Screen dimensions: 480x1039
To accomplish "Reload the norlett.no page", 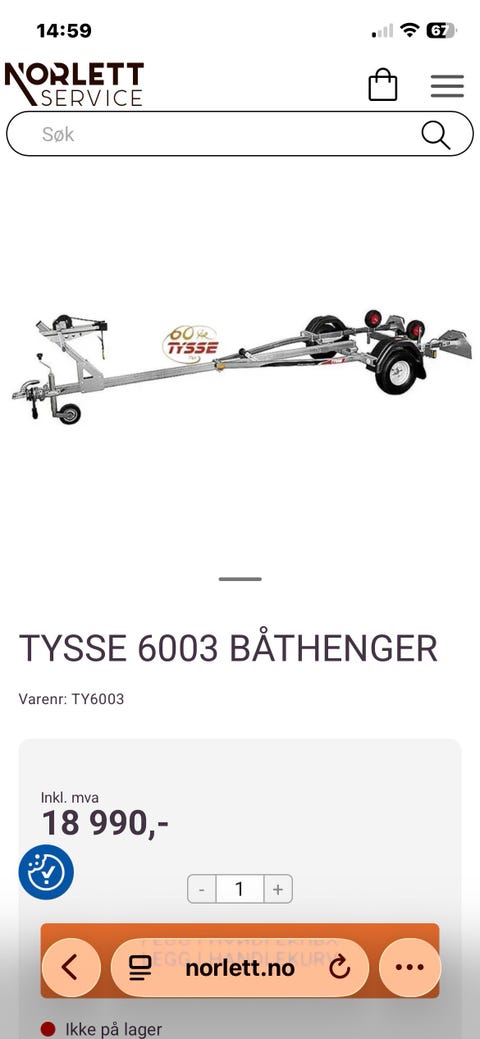I will (x=339, y=968).
